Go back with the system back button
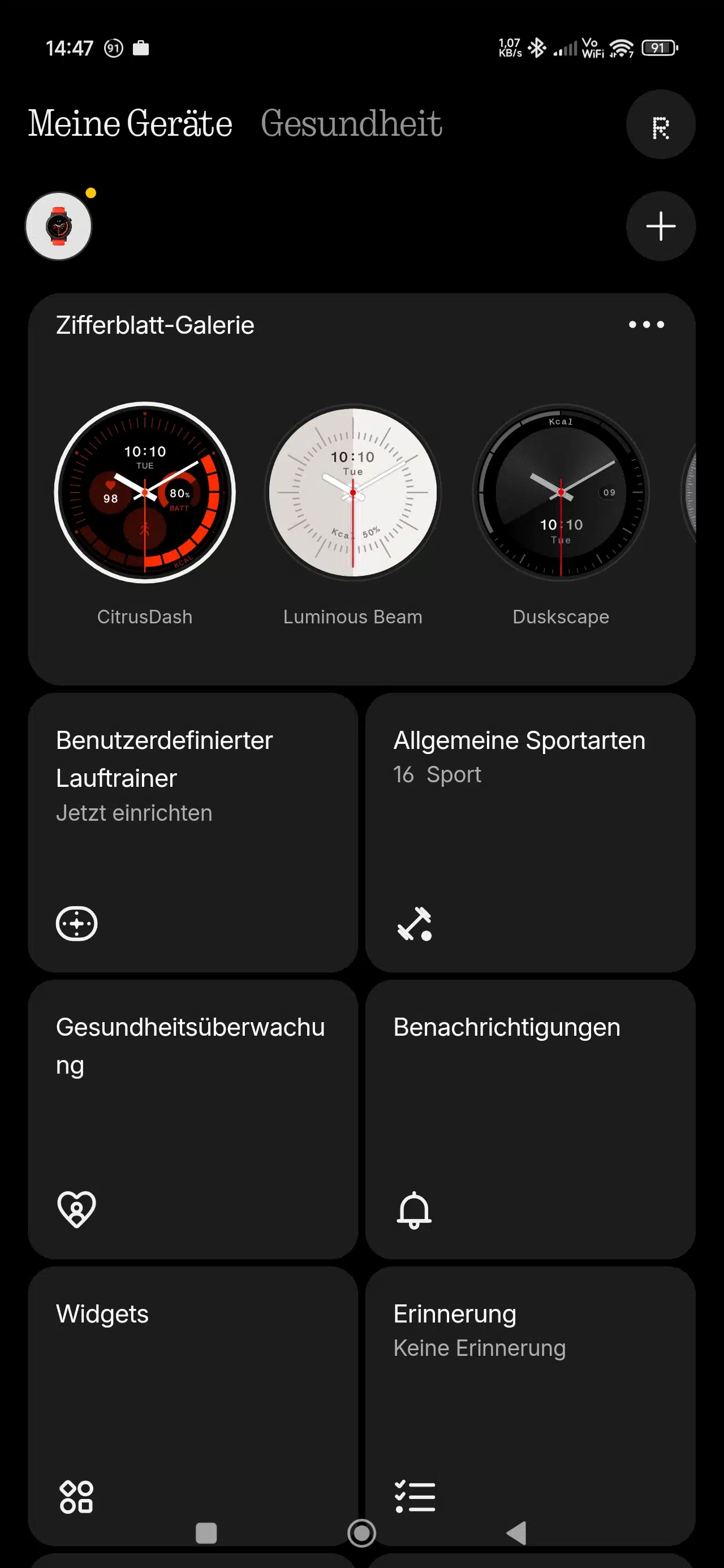This screenshot has width=724, height=1568. click(516, 1533)
